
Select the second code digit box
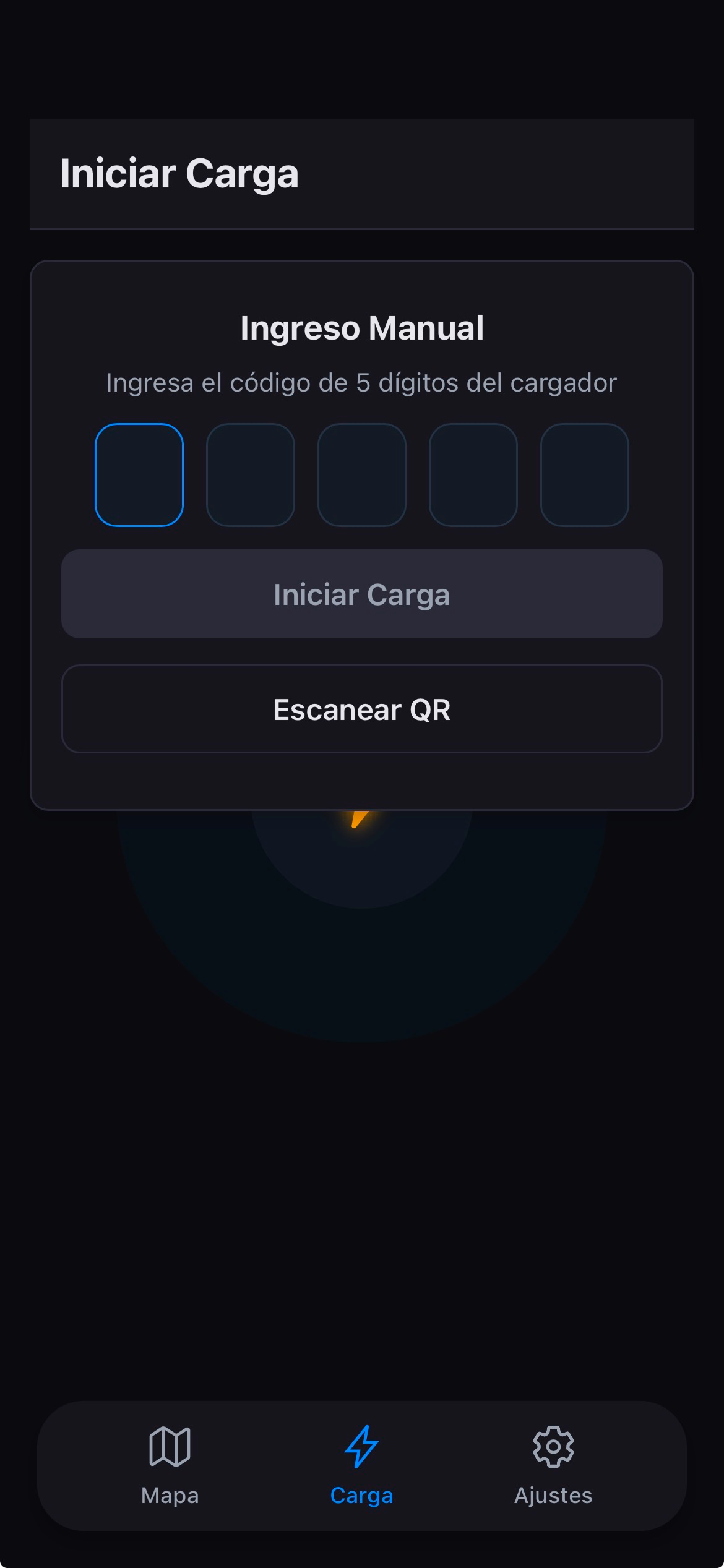click(x=251, y=475)
